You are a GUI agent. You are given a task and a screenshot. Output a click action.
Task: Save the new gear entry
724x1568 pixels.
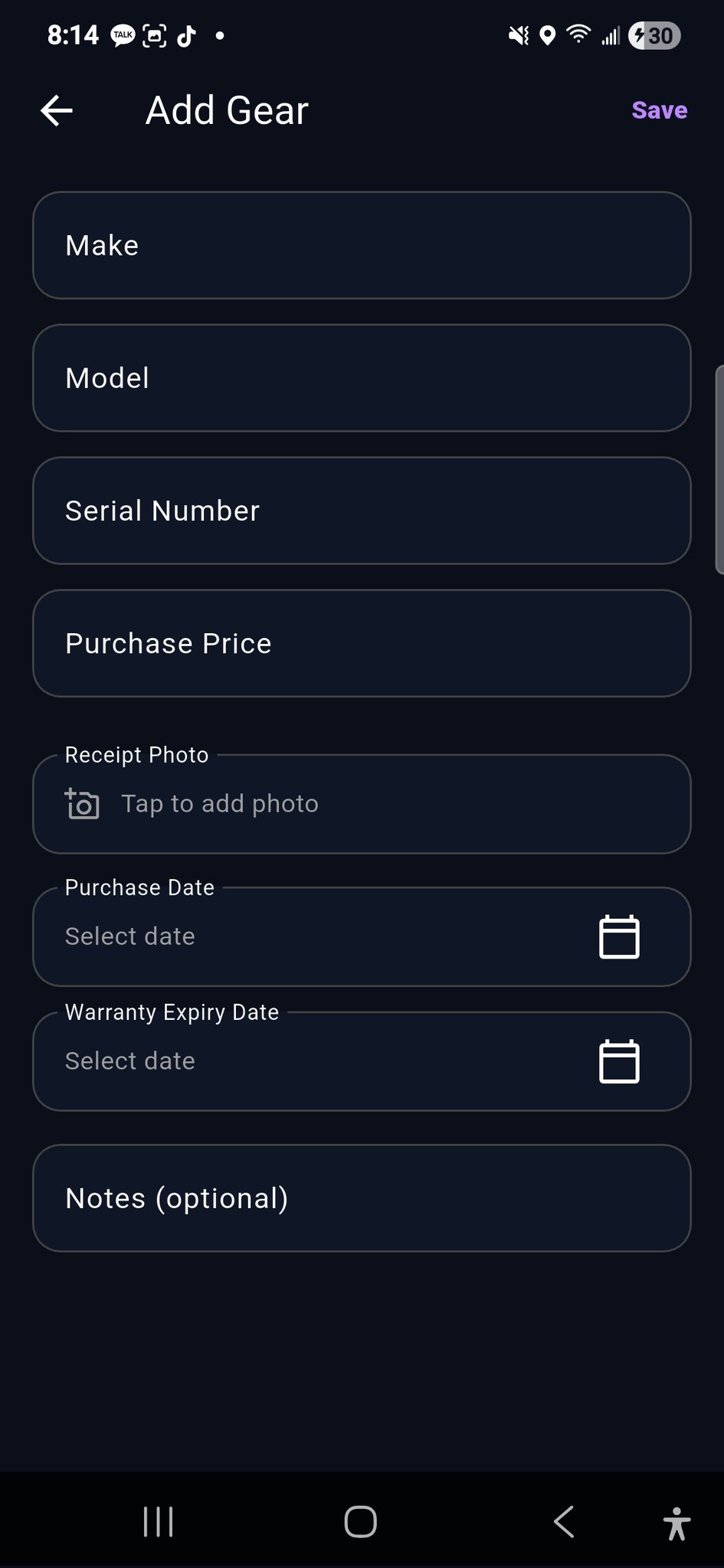tap(659, 110)
